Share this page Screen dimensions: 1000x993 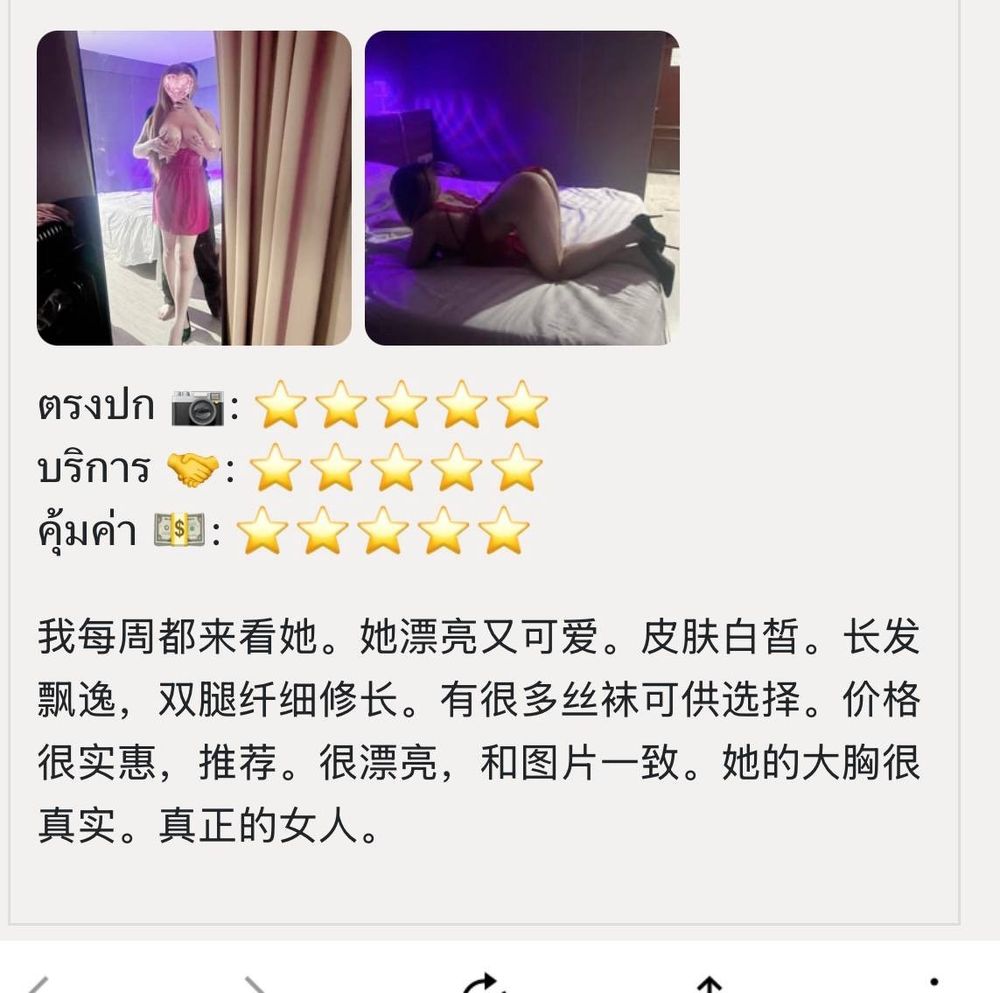[708, 985]
